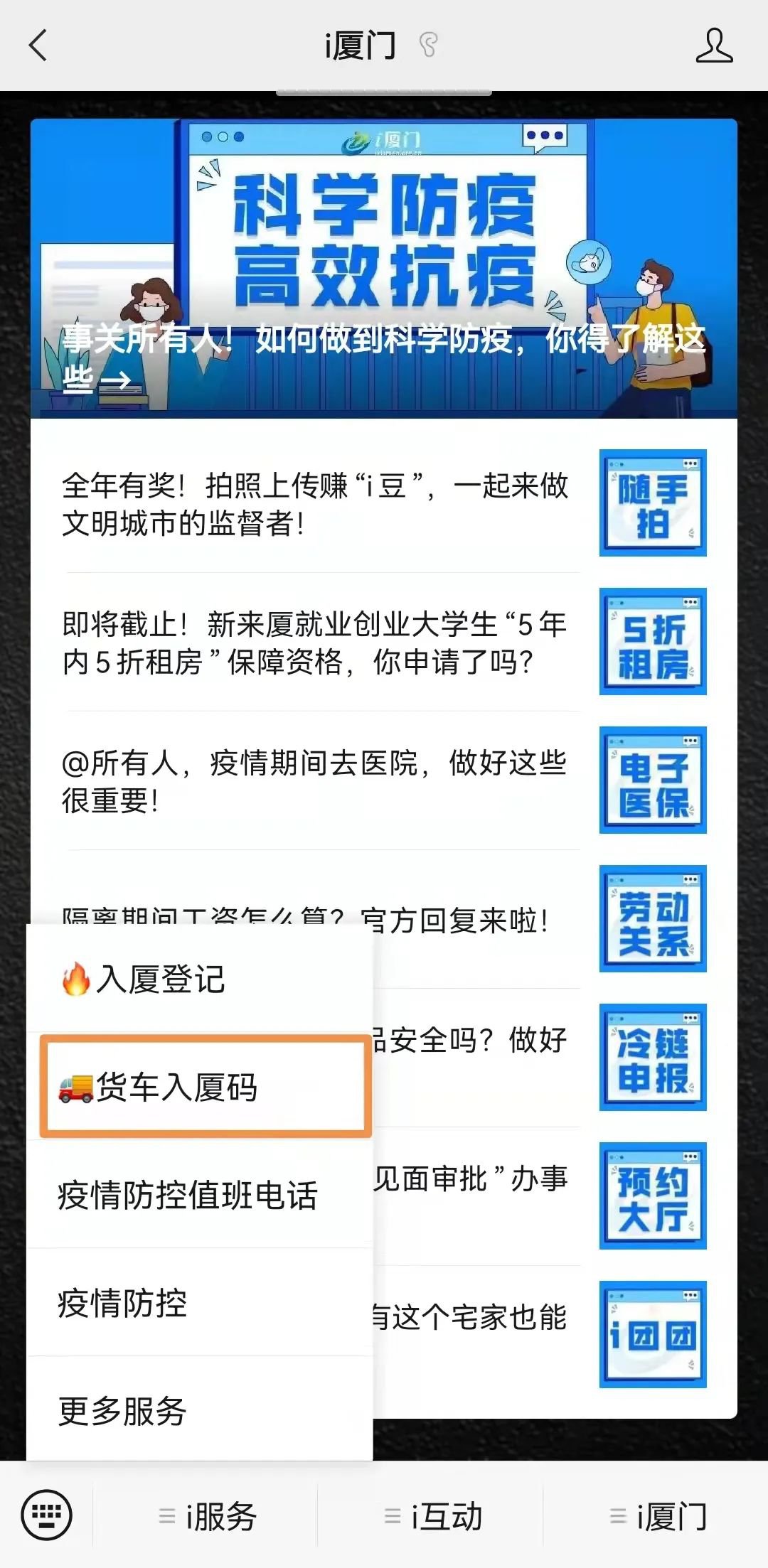Open the 冷链申报 food safety article

pyautogui.click(x=652, y=1057)
